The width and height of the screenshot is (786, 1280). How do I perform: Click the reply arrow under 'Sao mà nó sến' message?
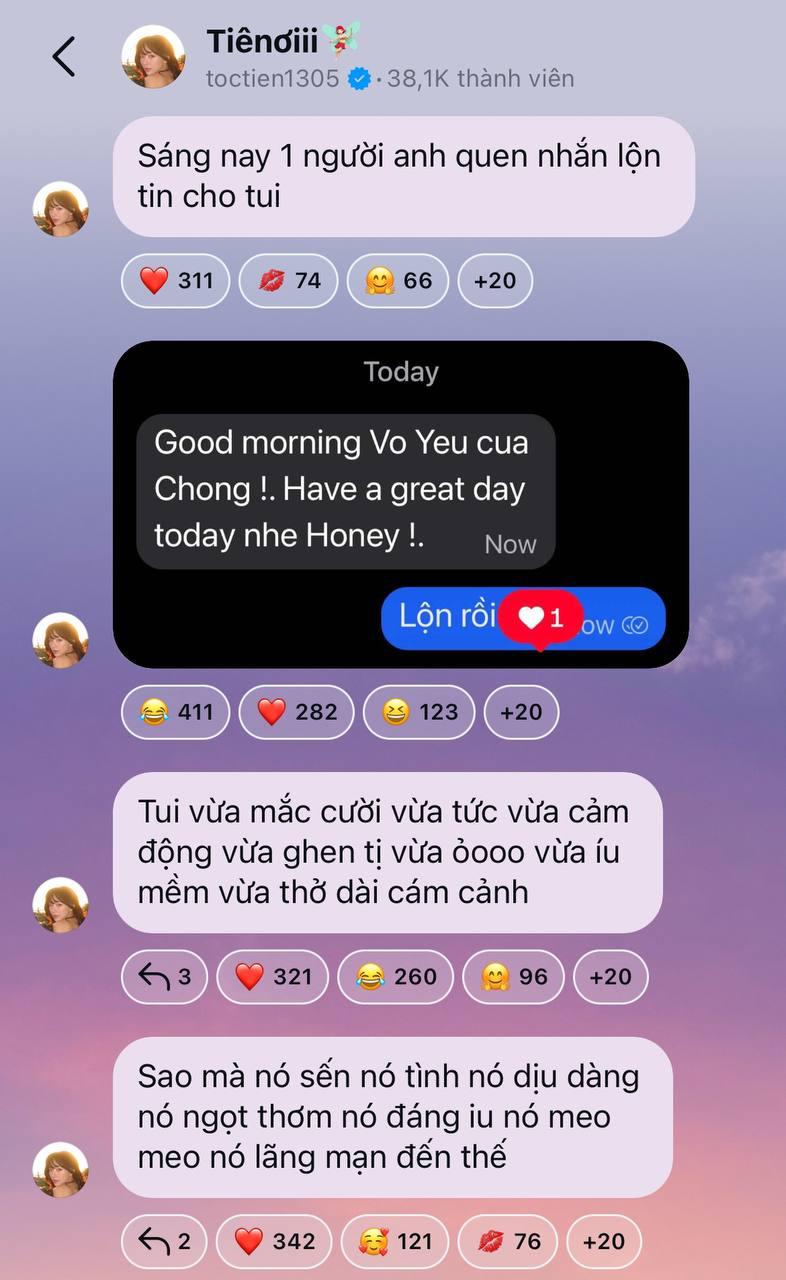[163, 1241]
